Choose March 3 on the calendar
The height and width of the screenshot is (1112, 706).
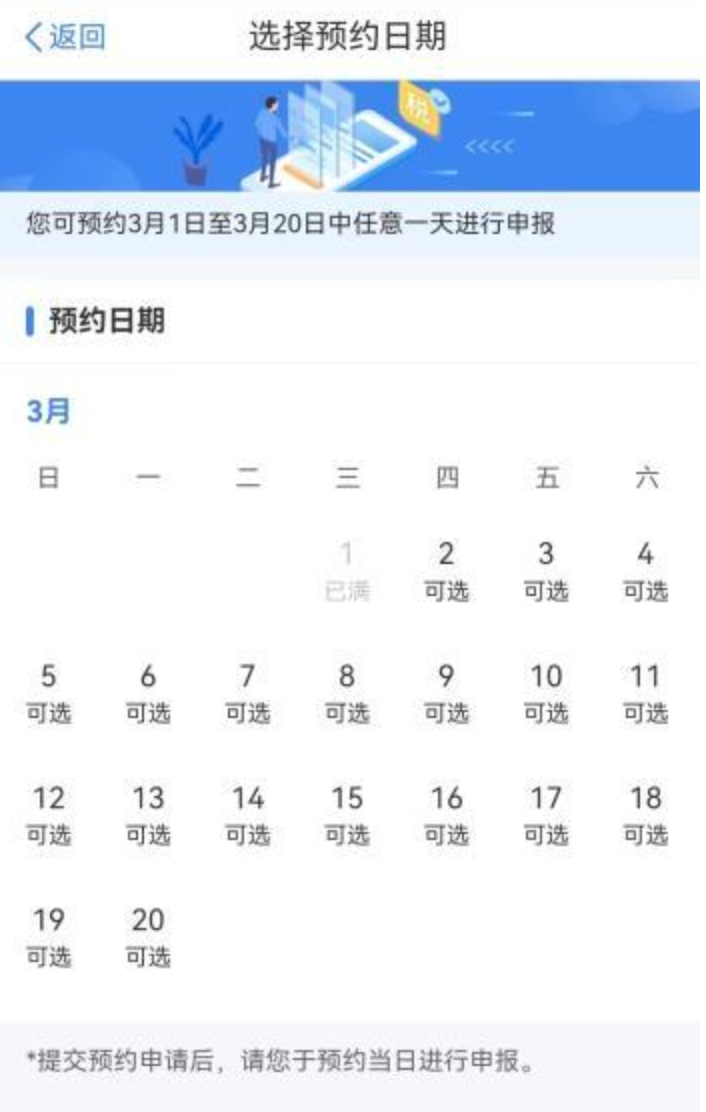coord(546,570)
